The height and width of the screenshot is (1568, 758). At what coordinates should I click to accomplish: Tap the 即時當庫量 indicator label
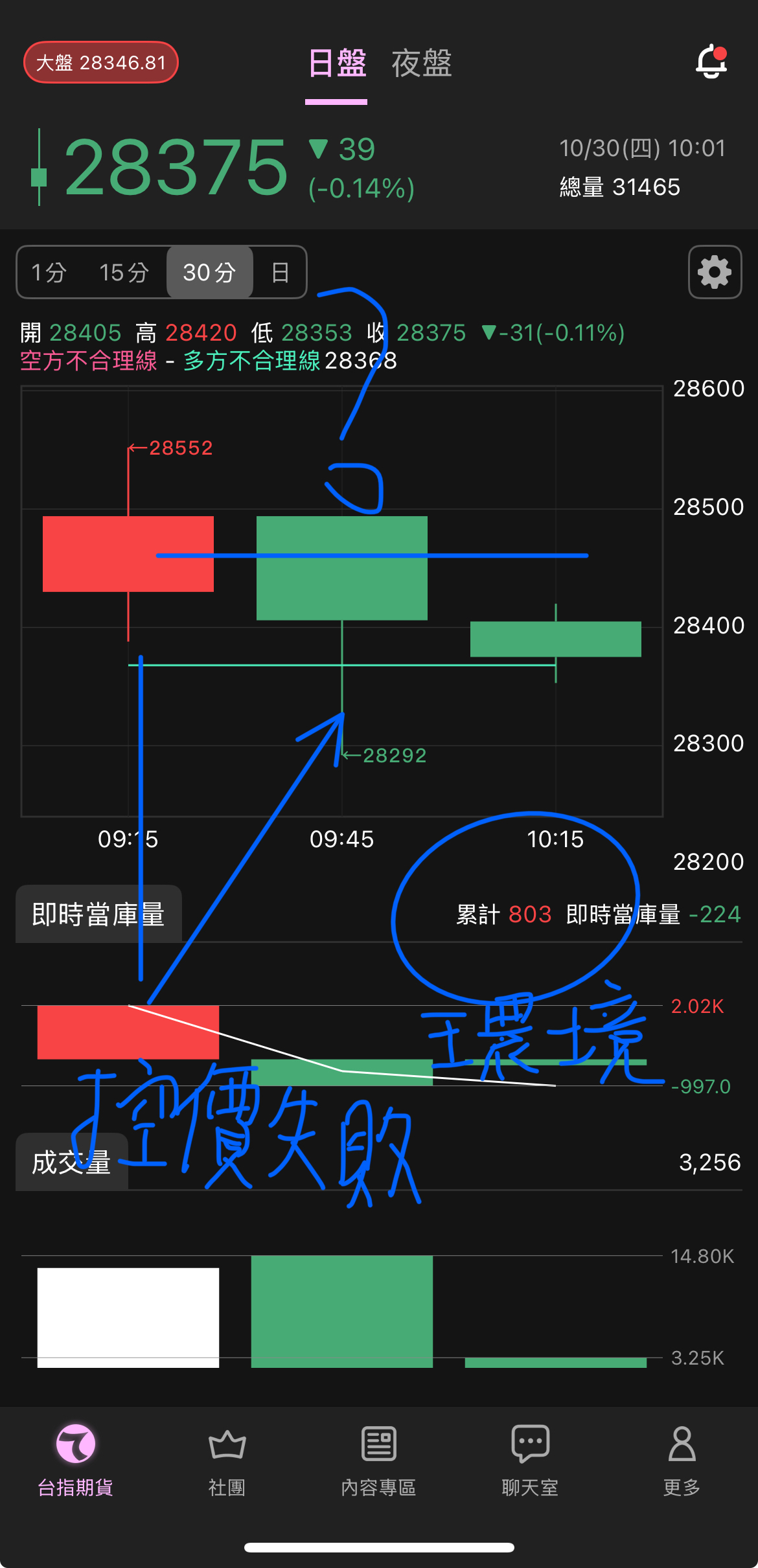98,915
